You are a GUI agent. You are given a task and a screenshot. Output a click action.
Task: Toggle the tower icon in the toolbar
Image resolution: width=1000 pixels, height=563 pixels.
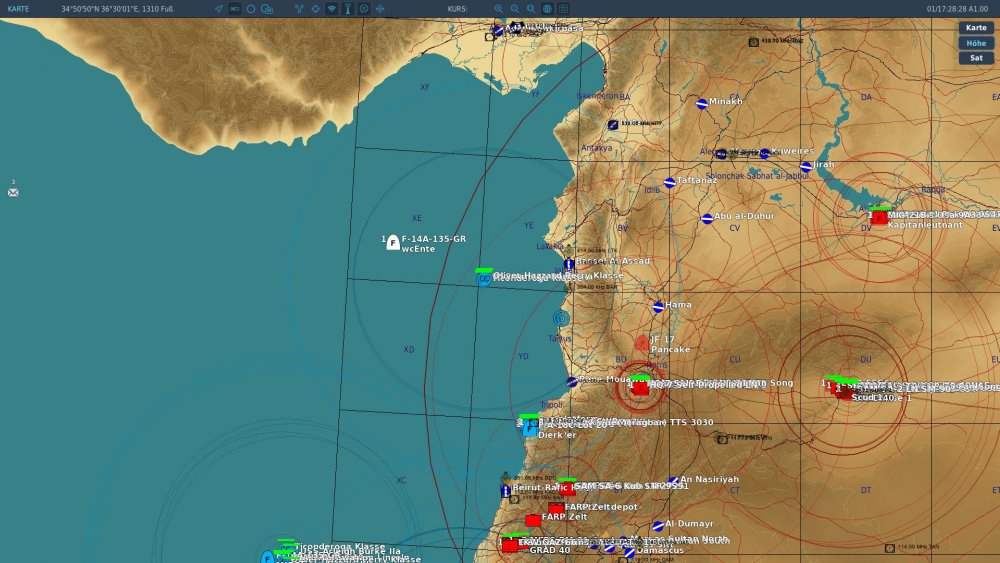(x=347, y=9)
